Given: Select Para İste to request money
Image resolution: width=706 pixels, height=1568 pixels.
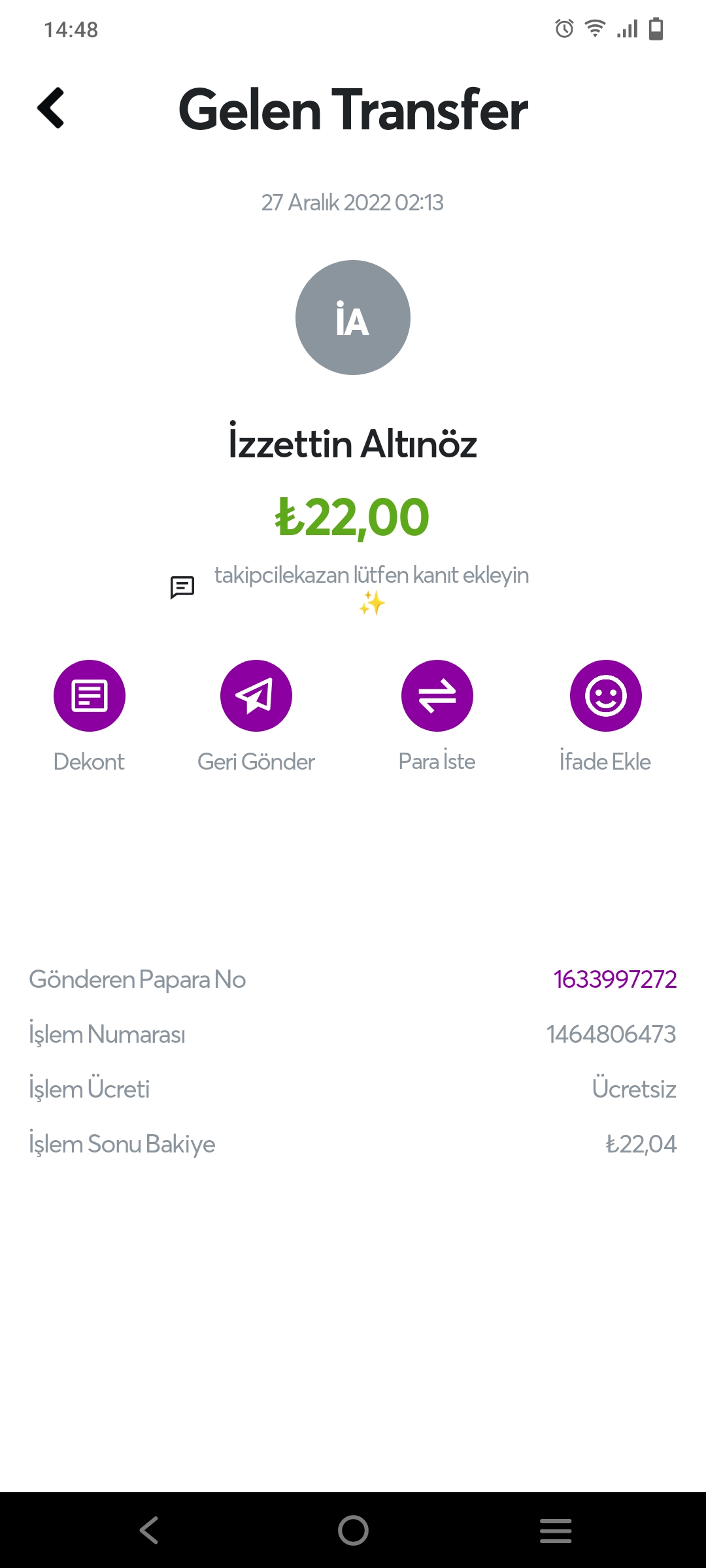Looking at the screenshot, I should (437, 696).
